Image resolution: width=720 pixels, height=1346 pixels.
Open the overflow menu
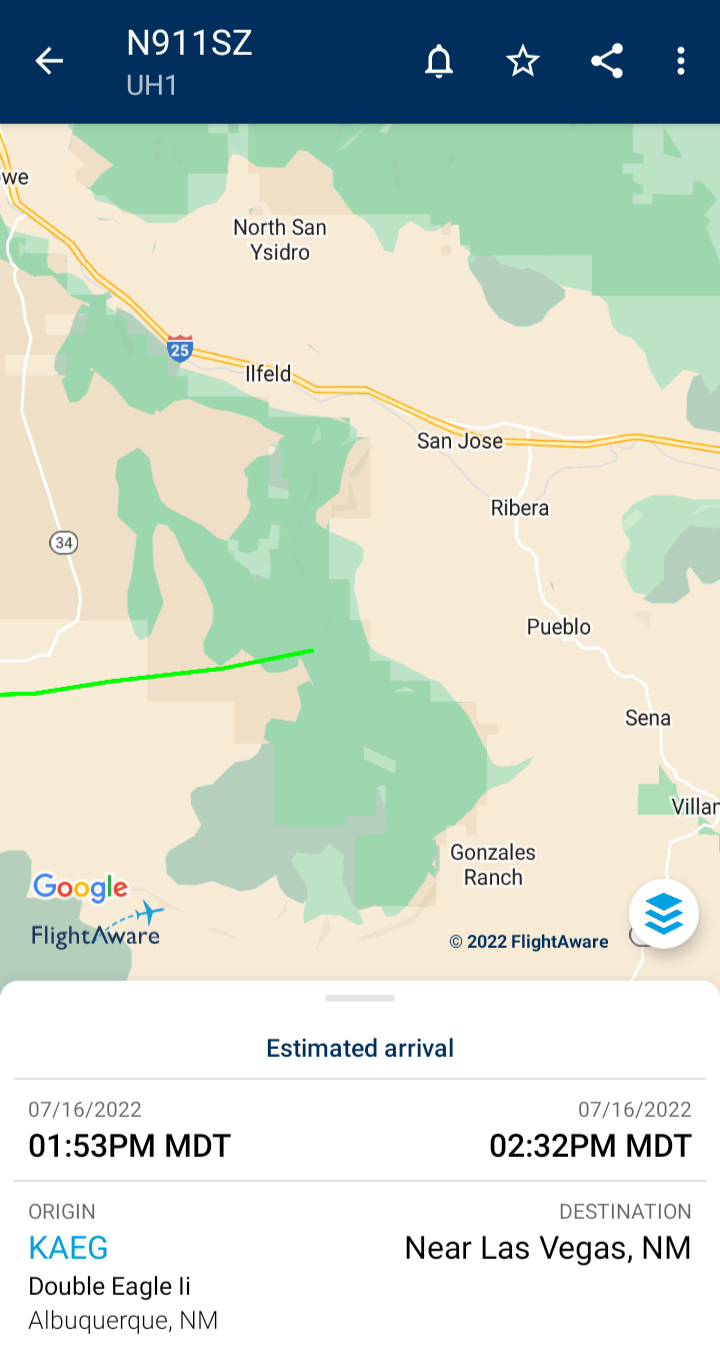[x=681, y=61]
